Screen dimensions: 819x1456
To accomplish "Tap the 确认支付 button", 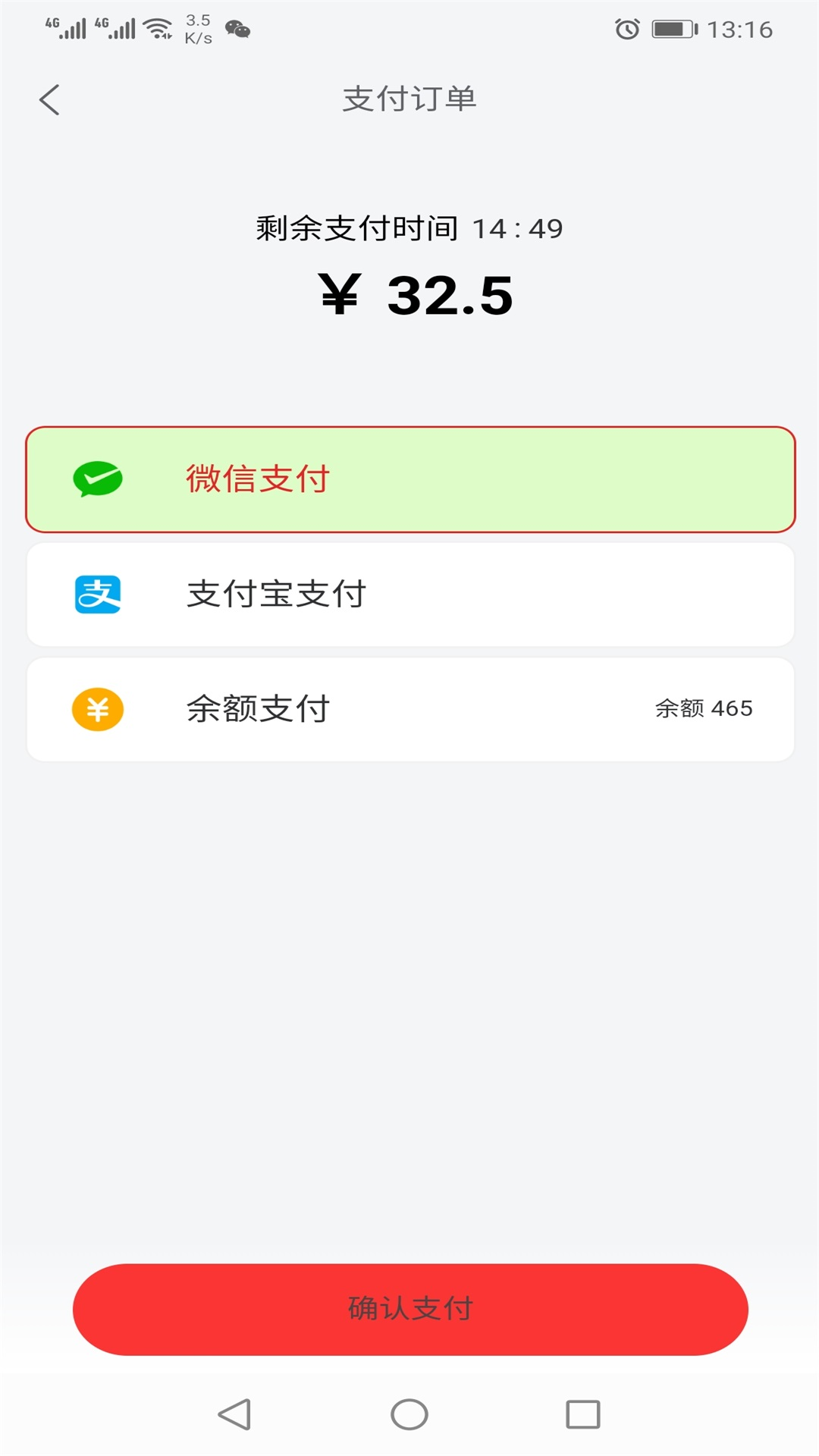I will (x=410, y=1309).
